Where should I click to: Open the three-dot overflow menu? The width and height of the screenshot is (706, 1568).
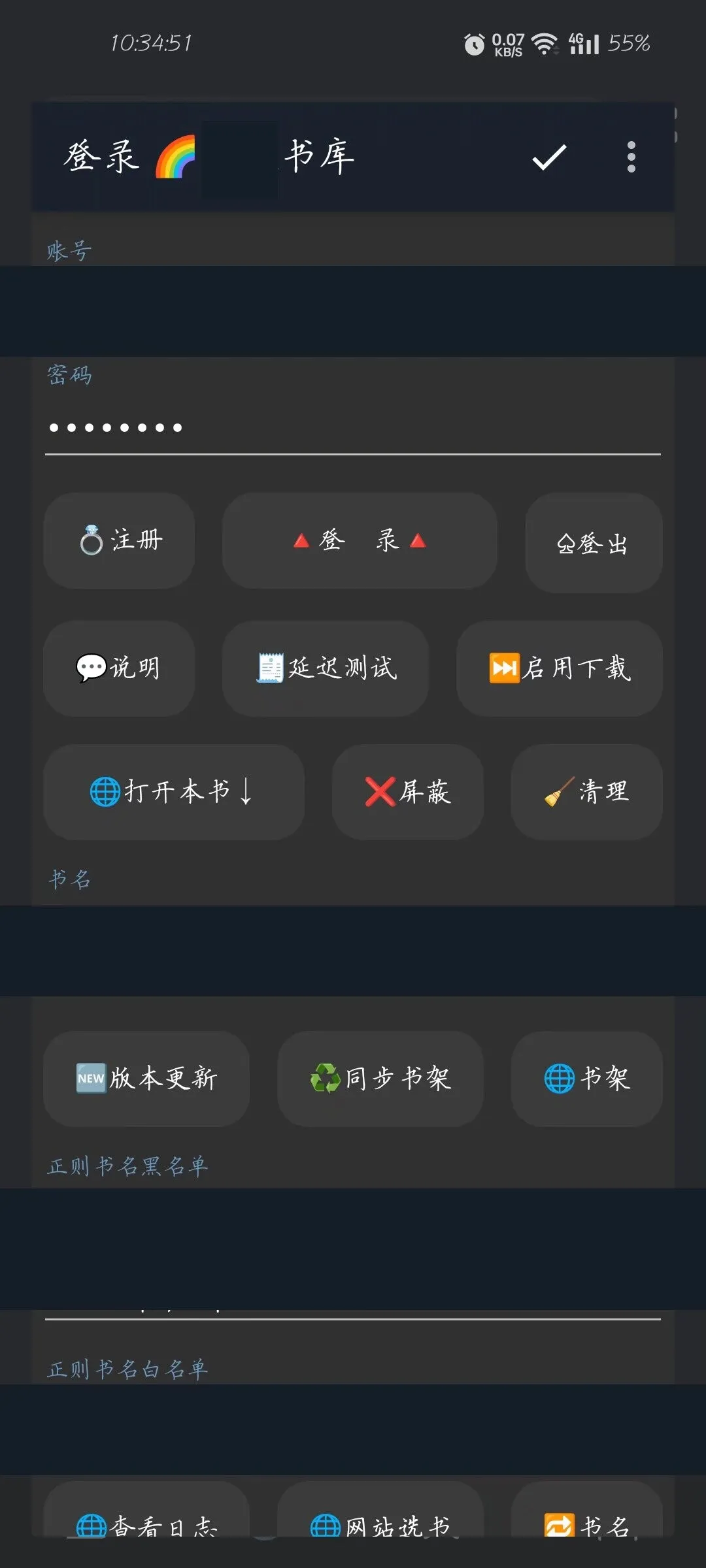631,157
